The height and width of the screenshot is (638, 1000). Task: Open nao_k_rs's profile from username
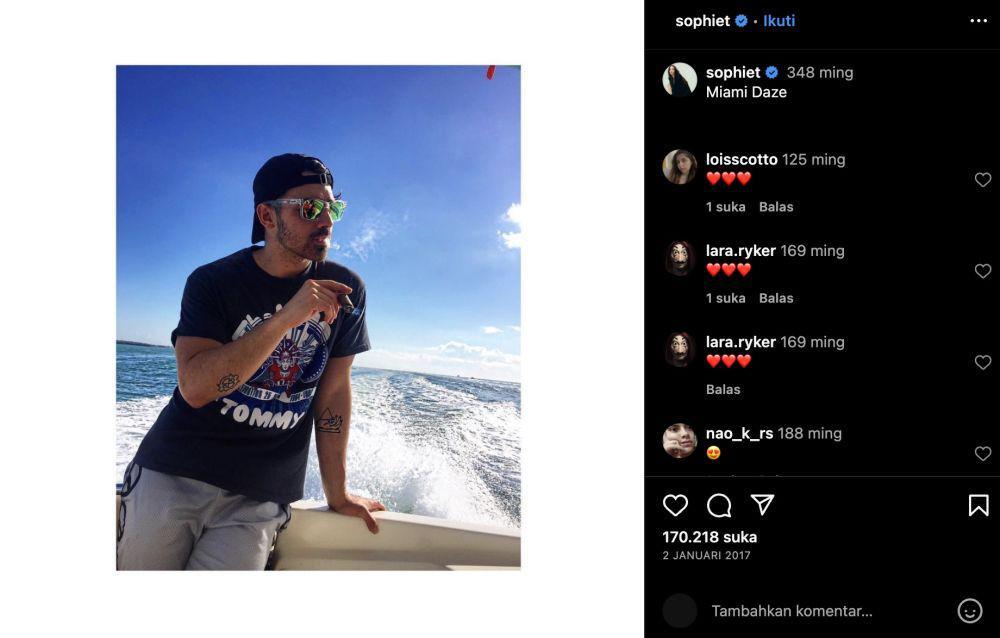(x=739, y=434)
